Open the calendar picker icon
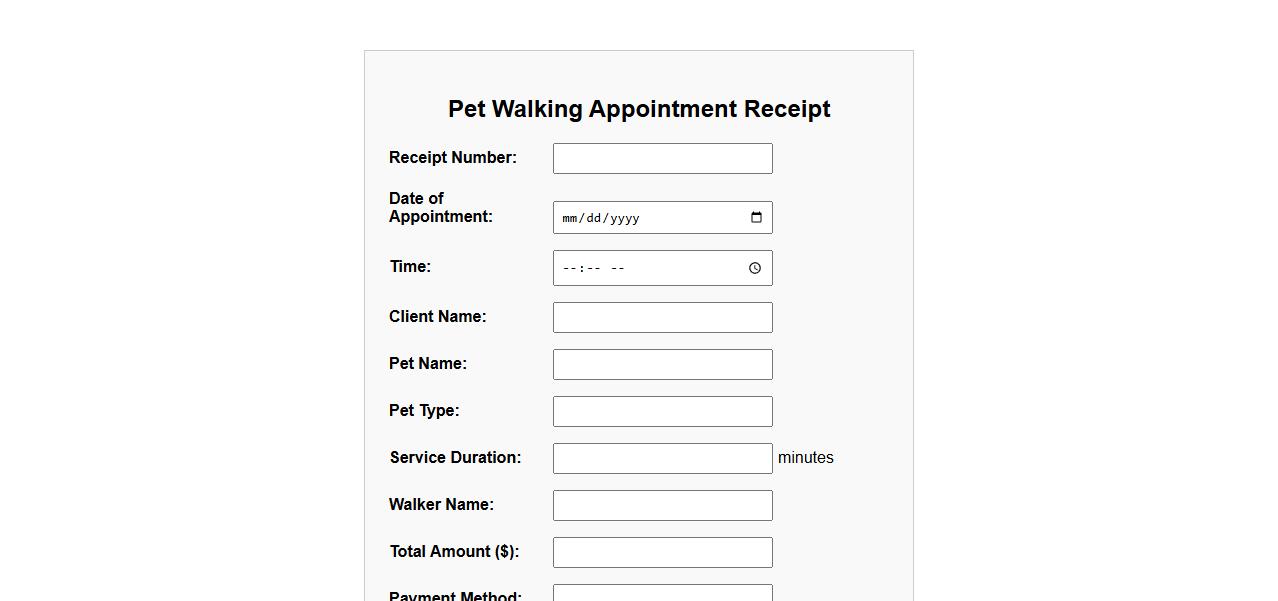The width and height of the screenshot is (1278, 601). click(x=756, y=218)
